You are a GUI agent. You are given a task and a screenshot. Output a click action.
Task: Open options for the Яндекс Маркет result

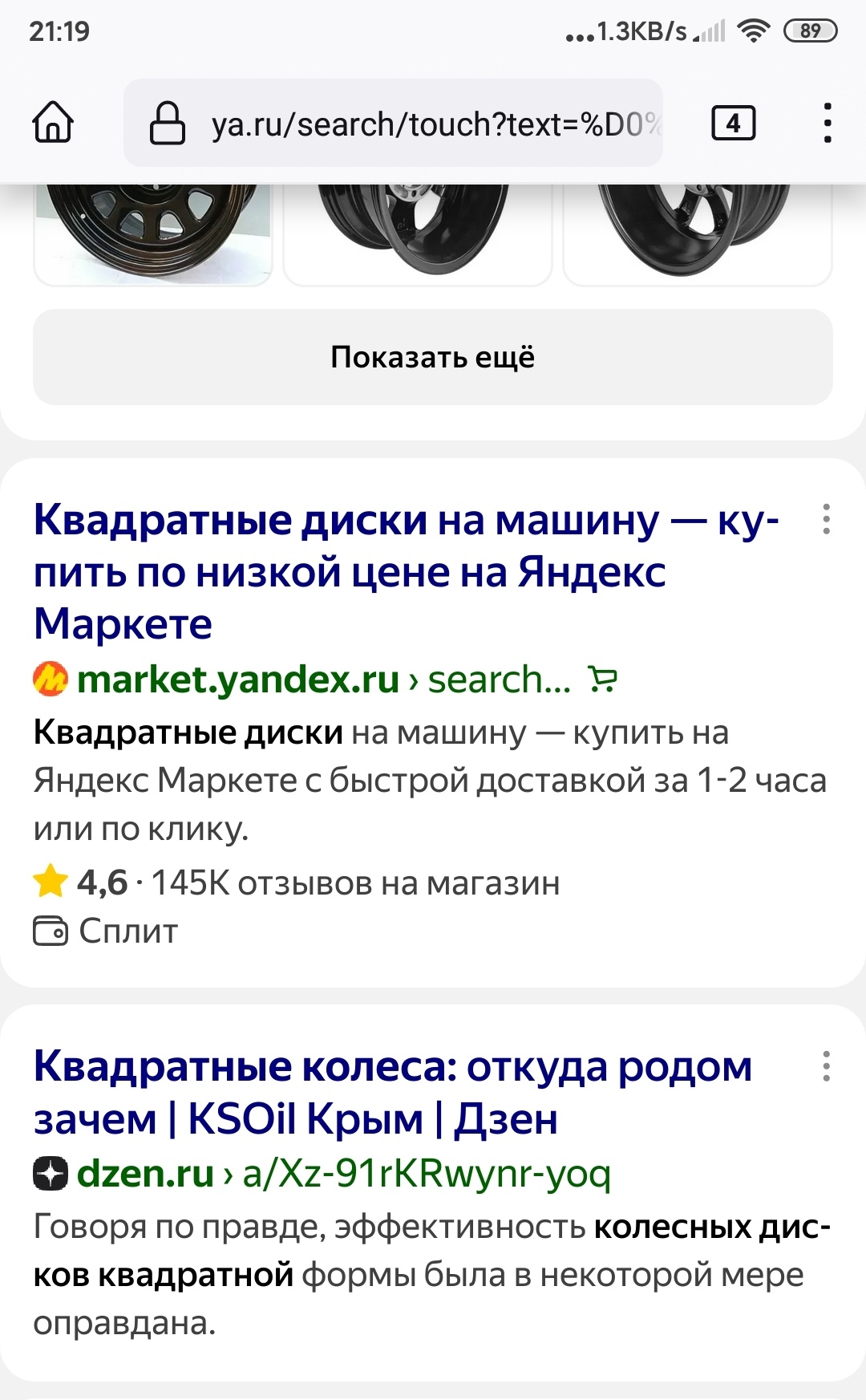pos(826,520)
